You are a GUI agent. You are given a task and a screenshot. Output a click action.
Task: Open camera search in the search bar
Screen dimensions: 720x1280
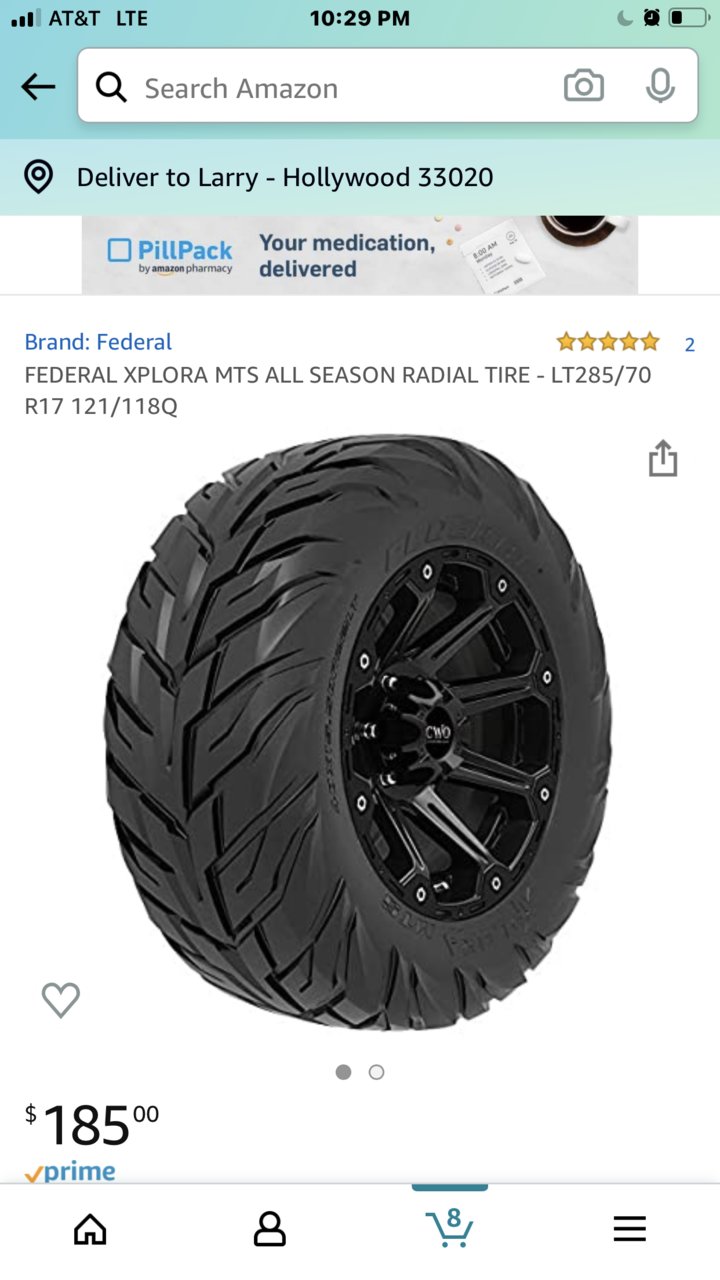[x=584, y=87]
